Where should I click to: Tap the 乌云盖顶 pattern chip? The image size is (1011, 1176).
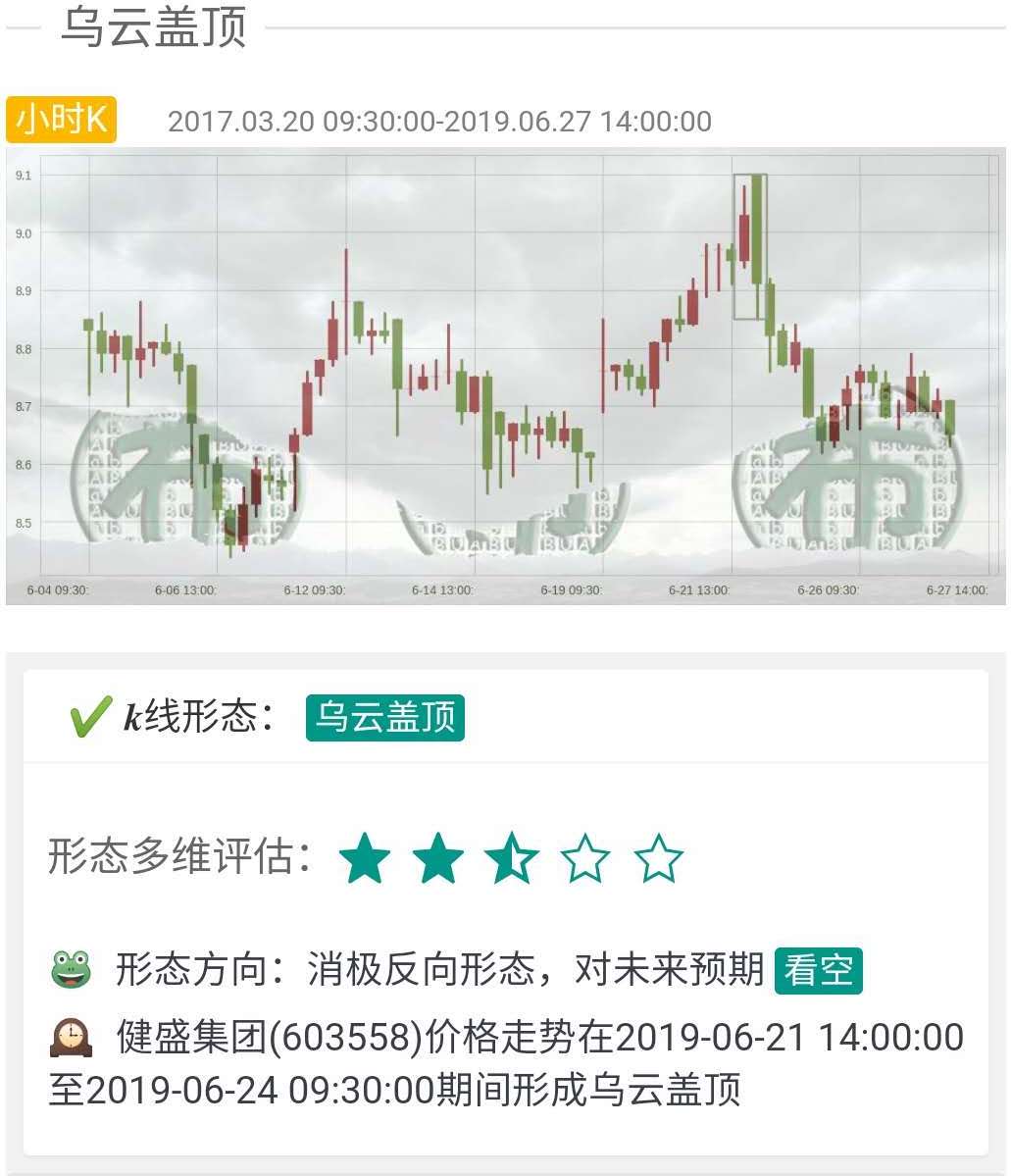384,717
